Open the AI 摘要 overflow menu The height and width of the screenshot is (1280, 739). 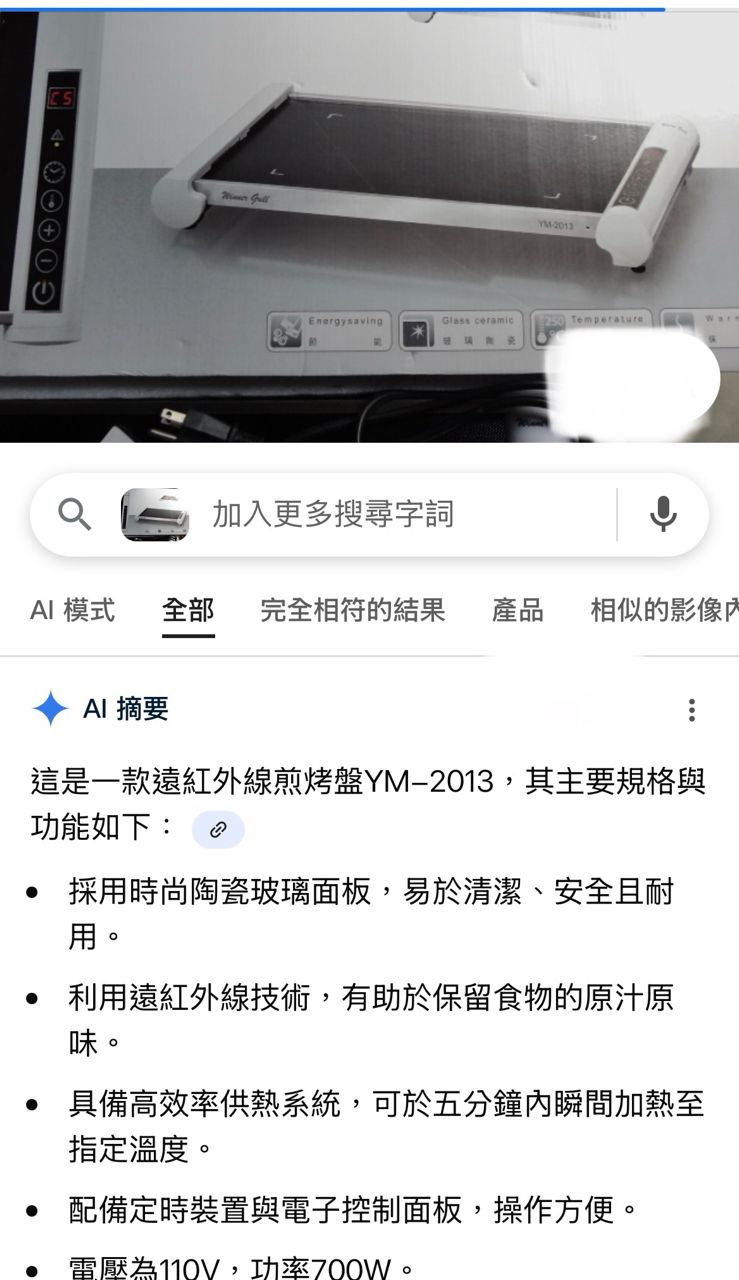point(691,710)
